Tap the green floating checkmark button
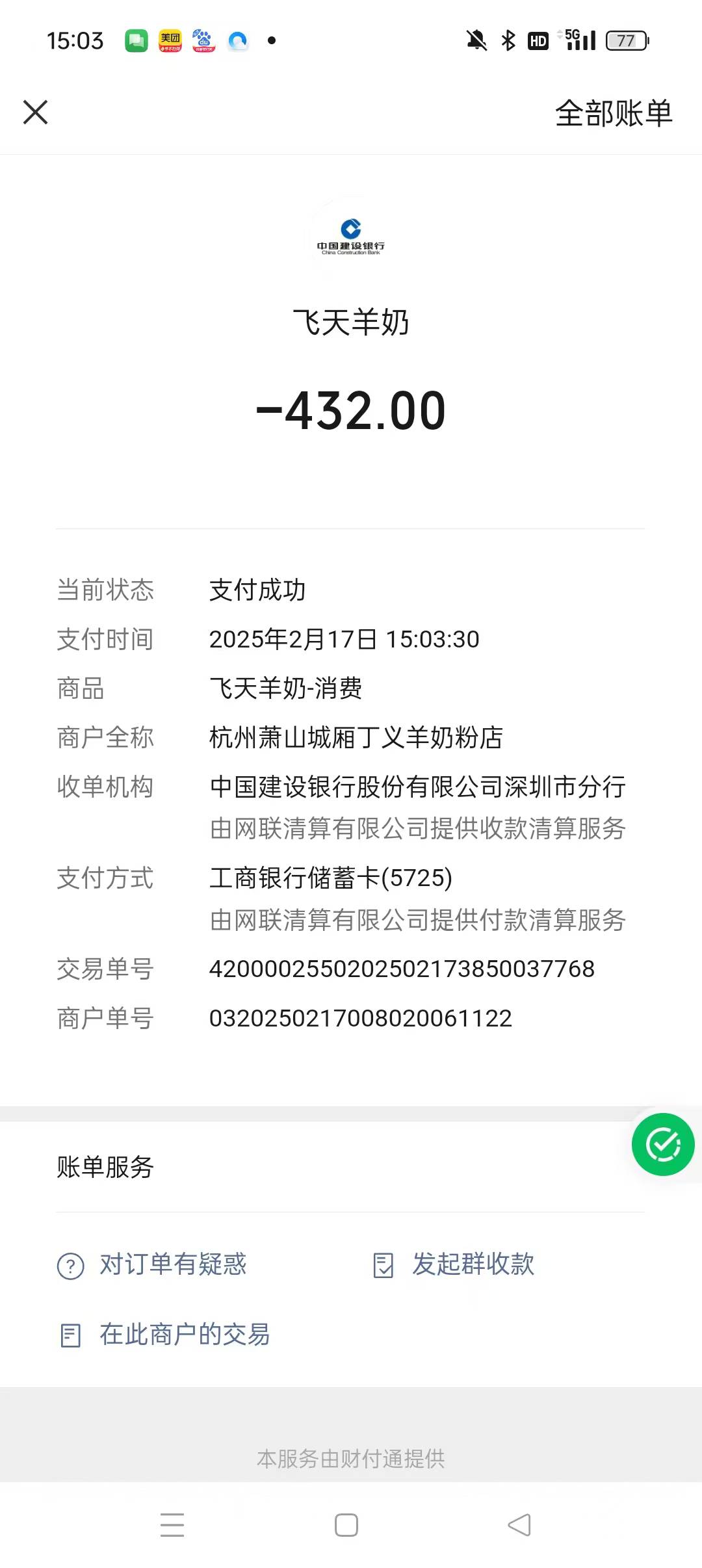This screenshot has width=702, height=1568. [x=662, y=1144]
